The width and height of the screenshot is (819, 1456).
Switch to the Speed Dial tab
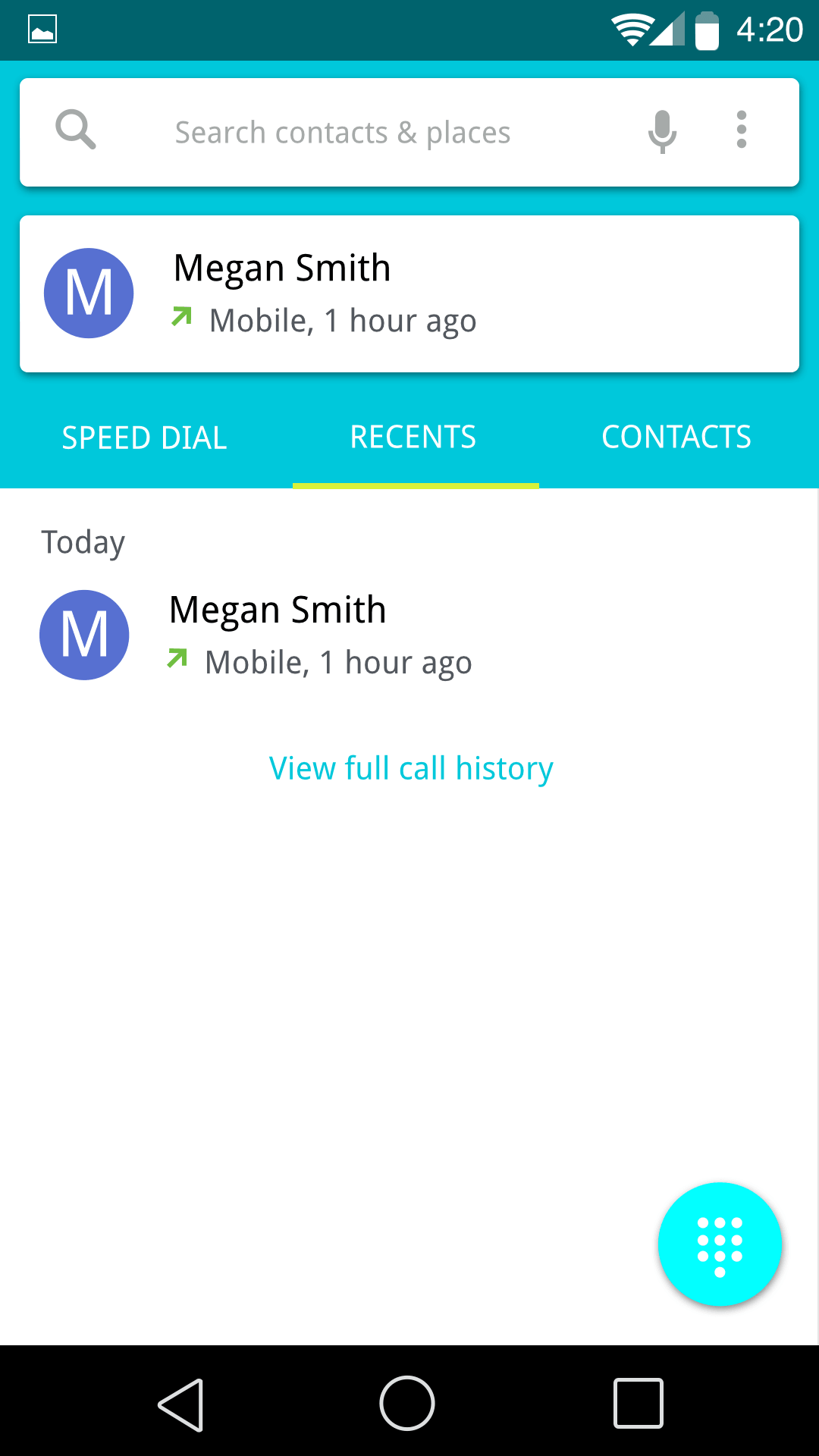(145, 438)
